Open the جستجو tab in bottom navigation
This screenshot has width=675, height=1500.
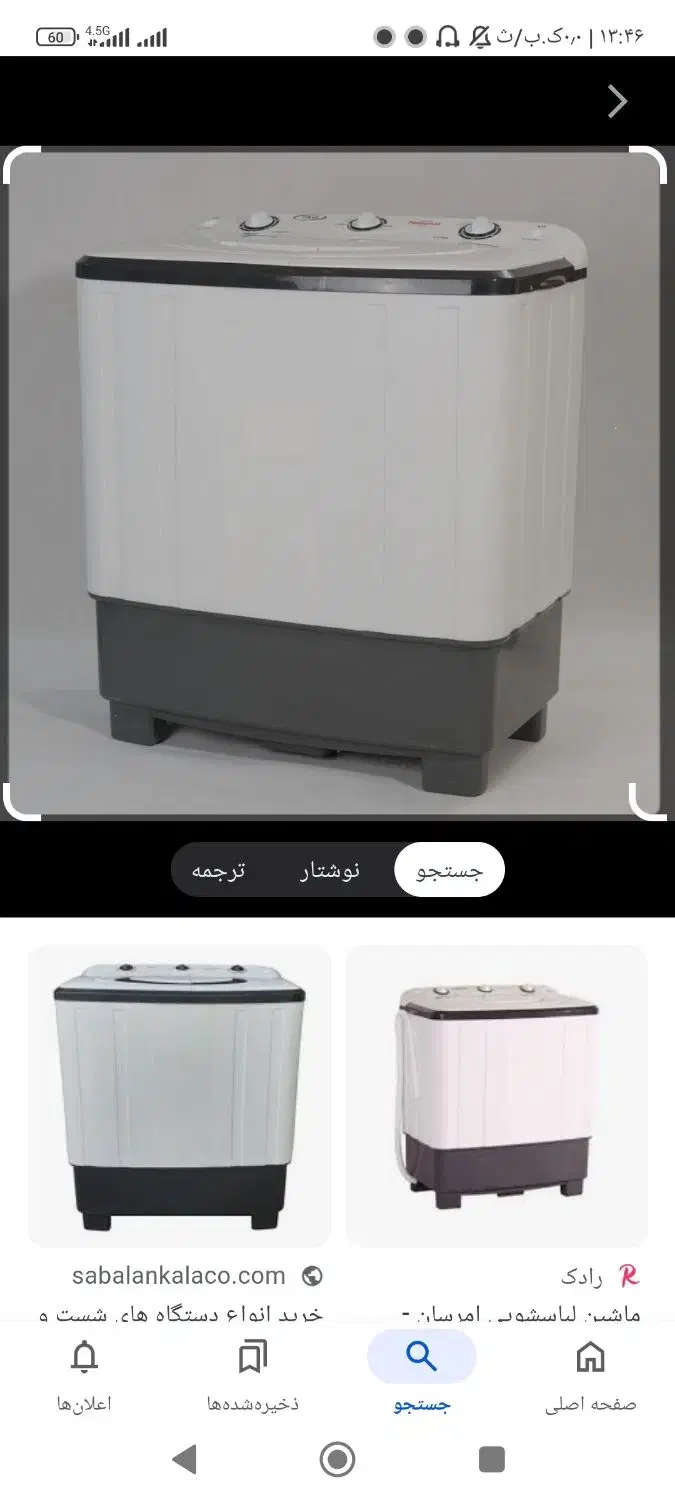[x=421, y=1374]
